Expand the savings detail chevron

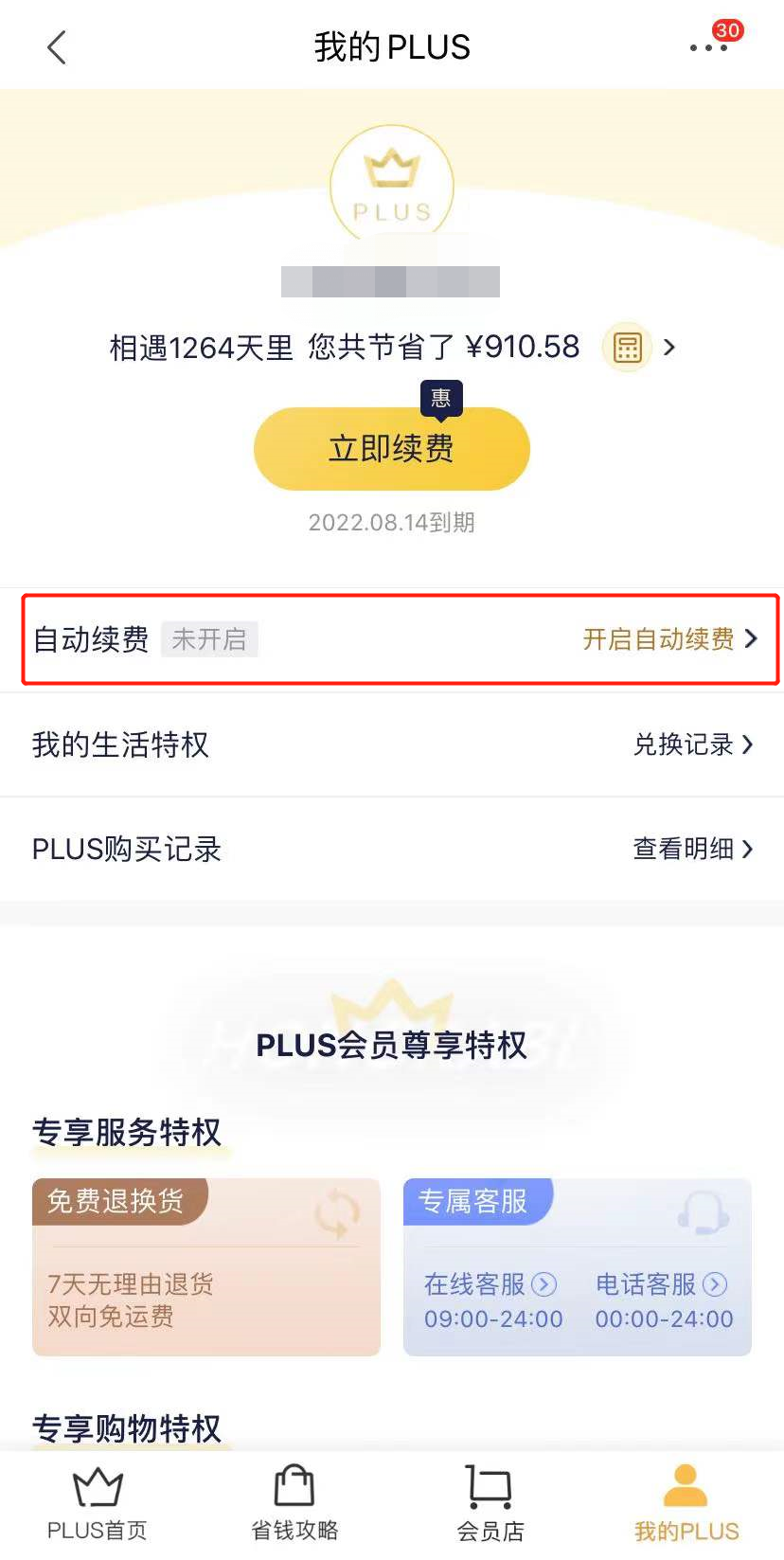pos(669,347)
